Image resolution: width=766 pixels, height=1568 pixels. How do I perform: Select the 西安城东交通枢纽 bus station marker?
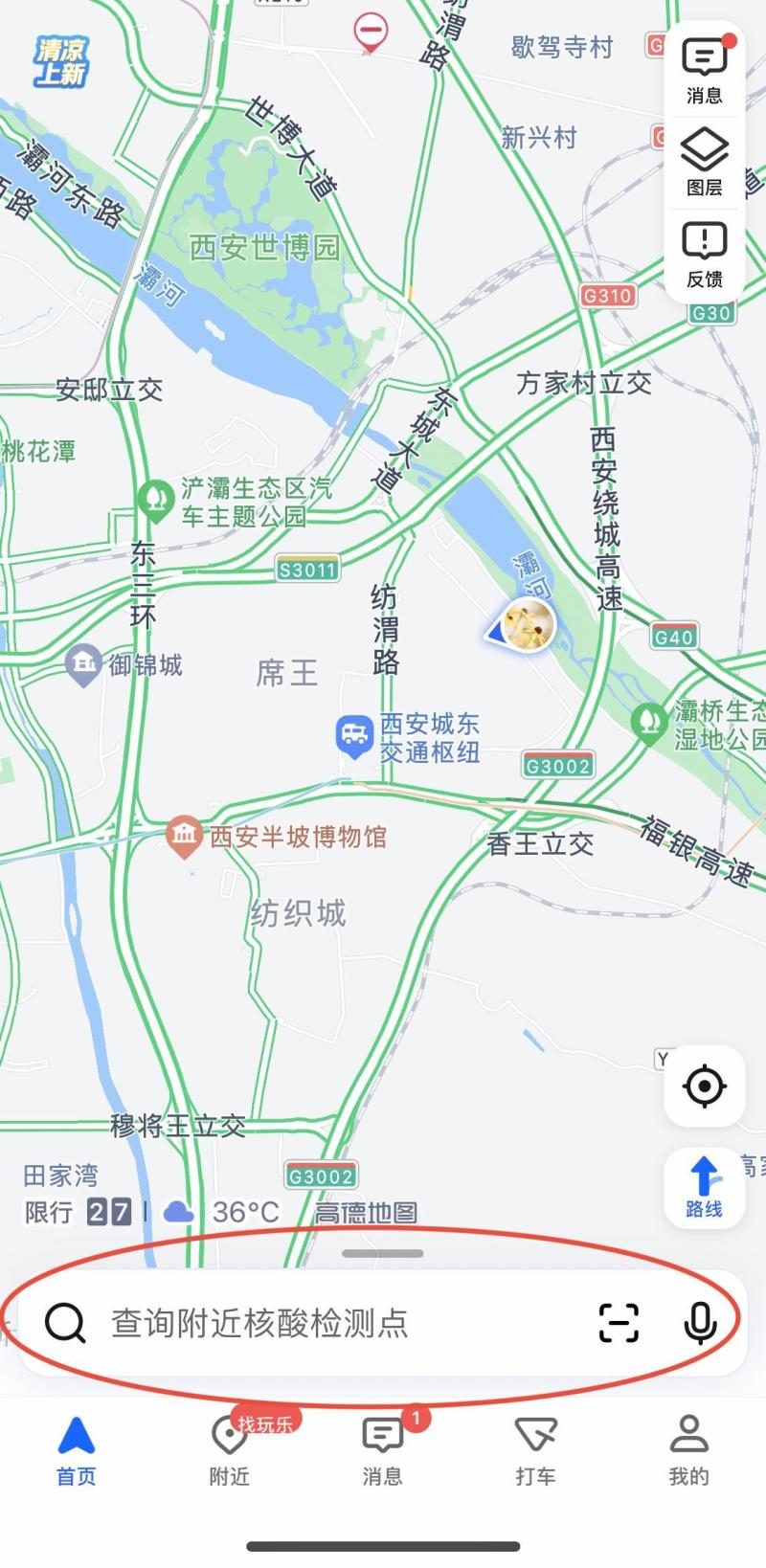pyautogui.click(x=355, y=737)
